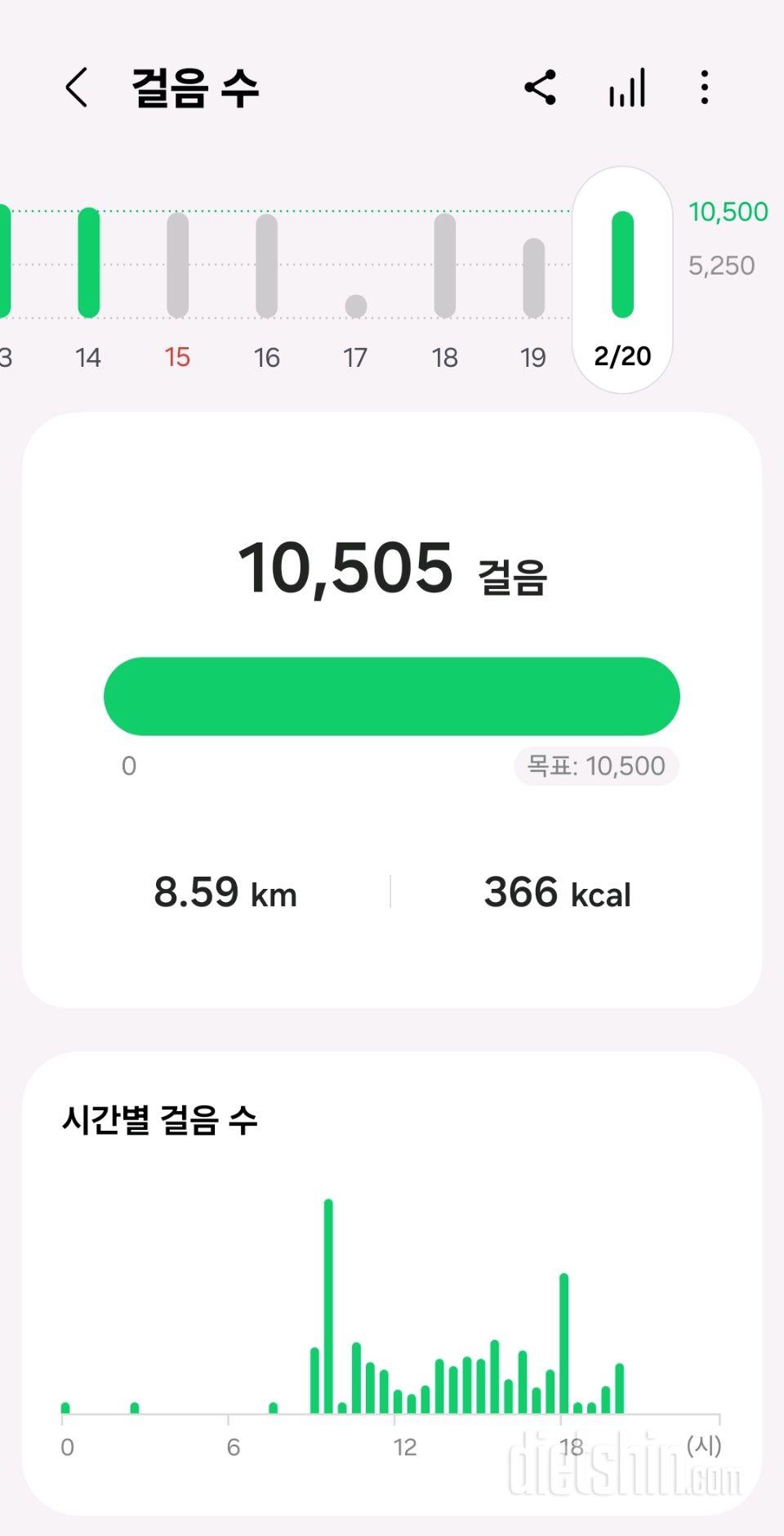Select the 2/20 step bar
The width and height of the screenshot is (784, 1536).
coord(622,265)
